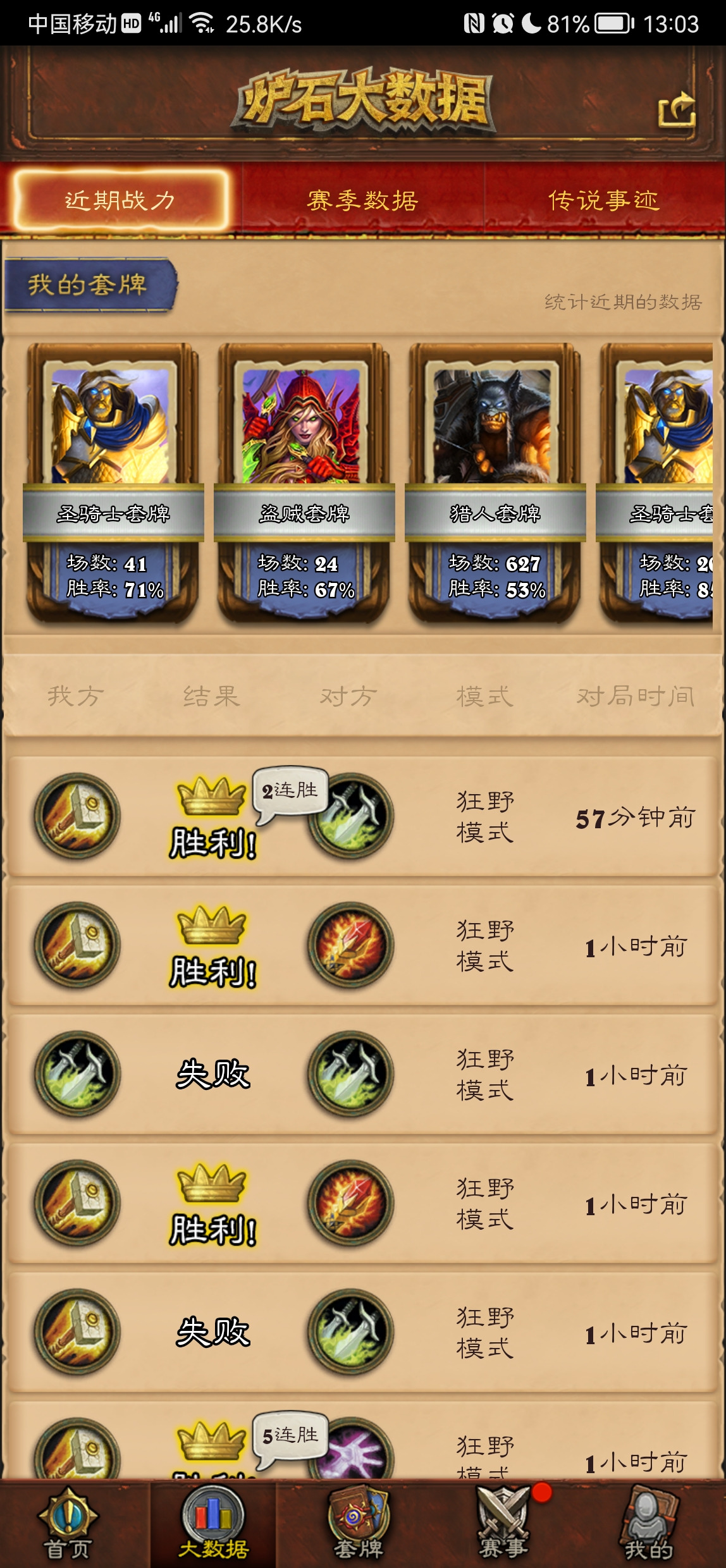Go to the 首页 tab
Screen dimensions: 726x1568
pos(68,1524)
